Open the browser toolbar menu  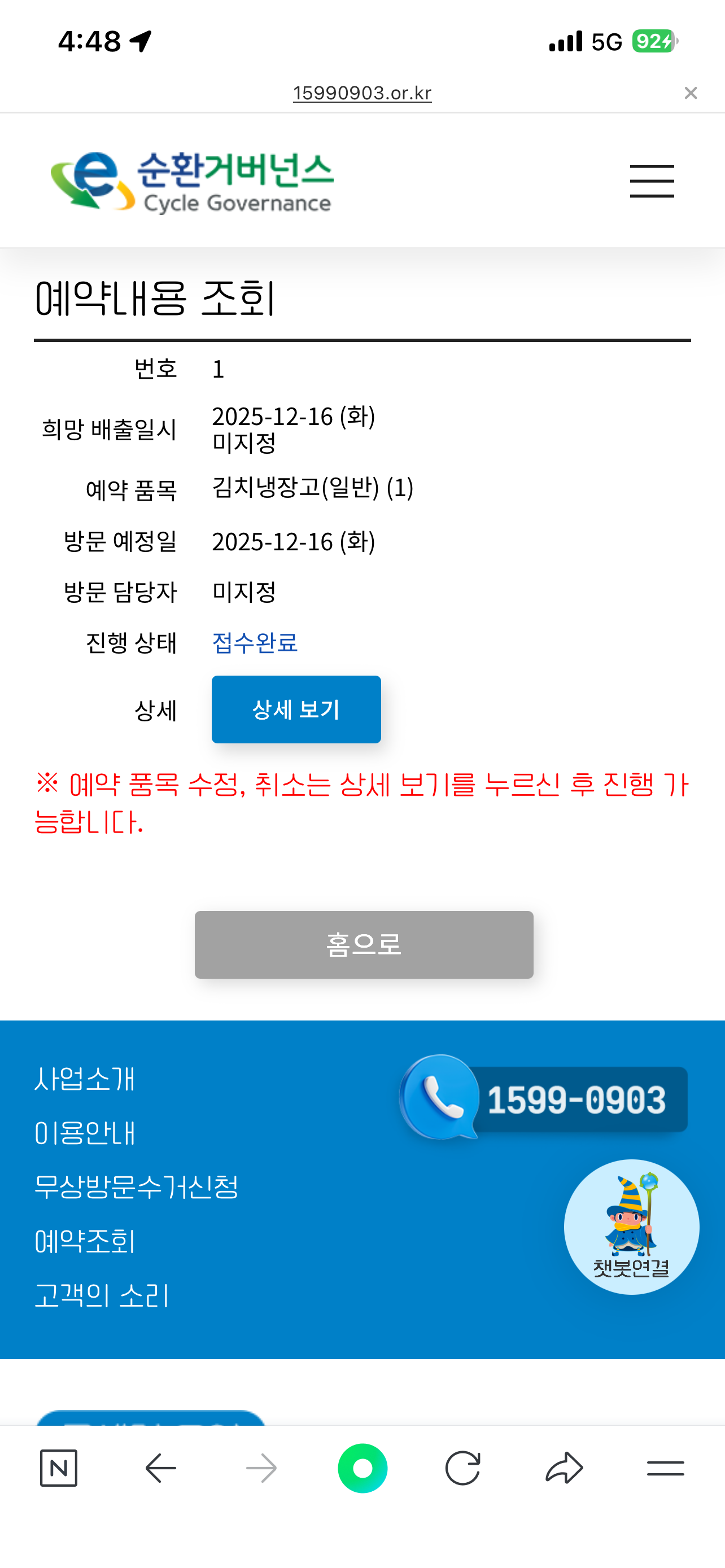click(665, 1468)
